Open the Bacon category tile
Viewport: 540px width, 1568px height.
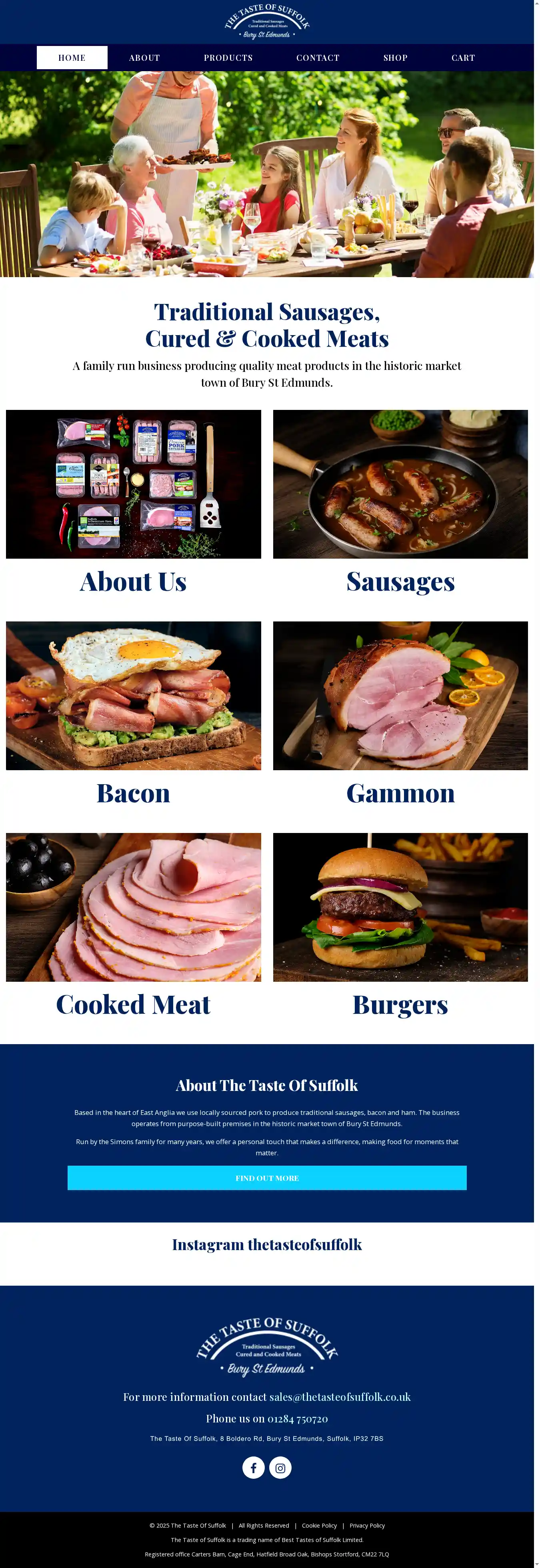click(133, 695)
